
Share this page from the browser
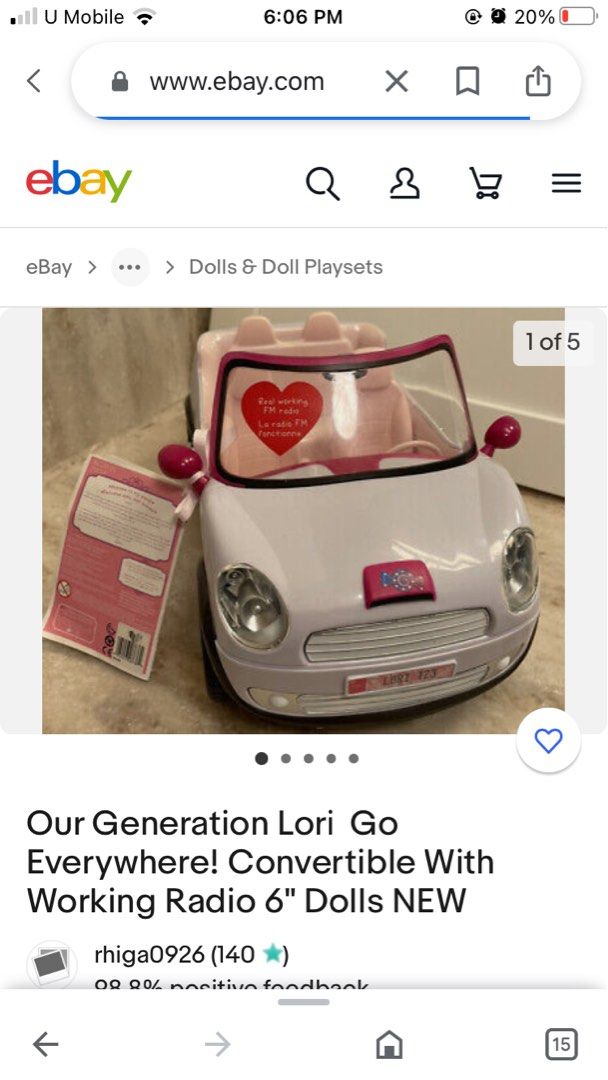[x=538, y=82]
